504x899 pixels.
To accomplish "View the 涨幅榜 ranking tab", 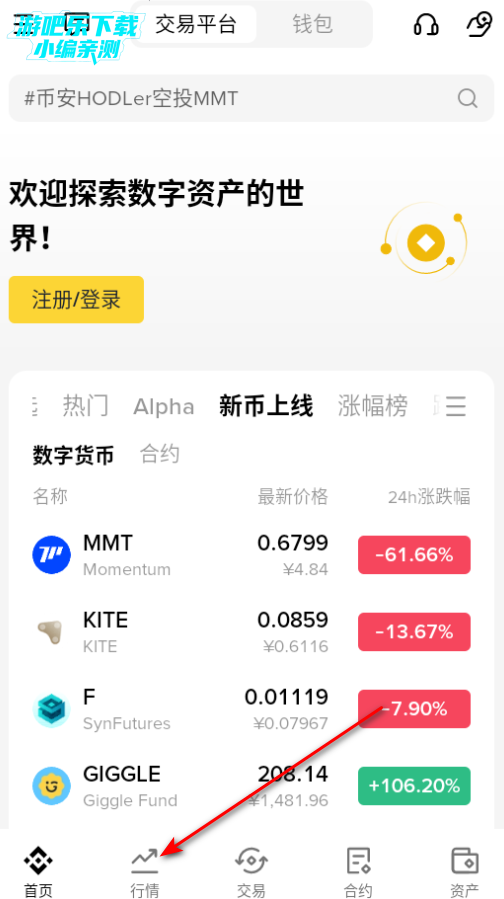I will pyautogui.click(x=373, y=406).
